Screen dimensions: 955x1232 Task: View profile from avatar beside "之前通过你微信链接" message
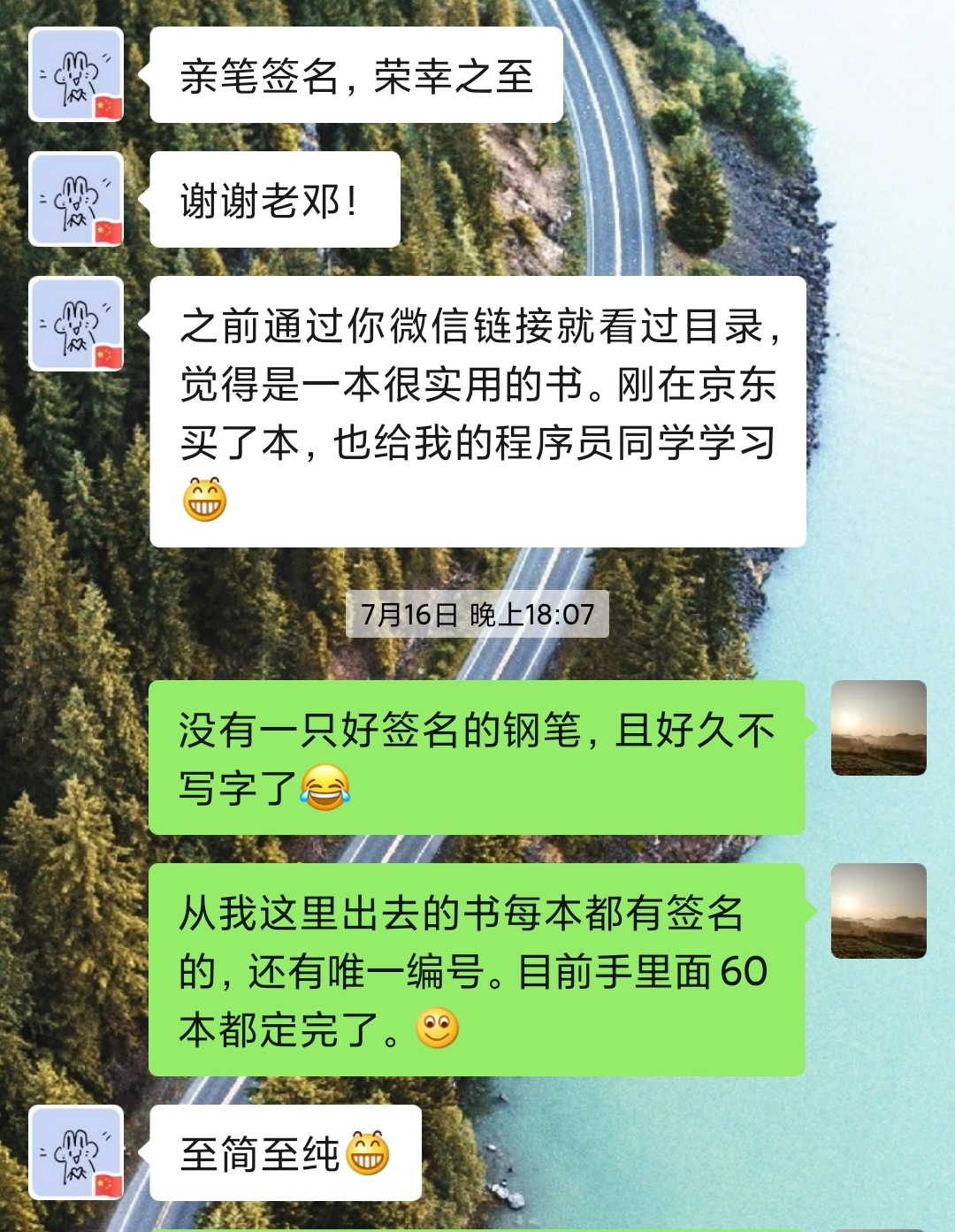76,324
